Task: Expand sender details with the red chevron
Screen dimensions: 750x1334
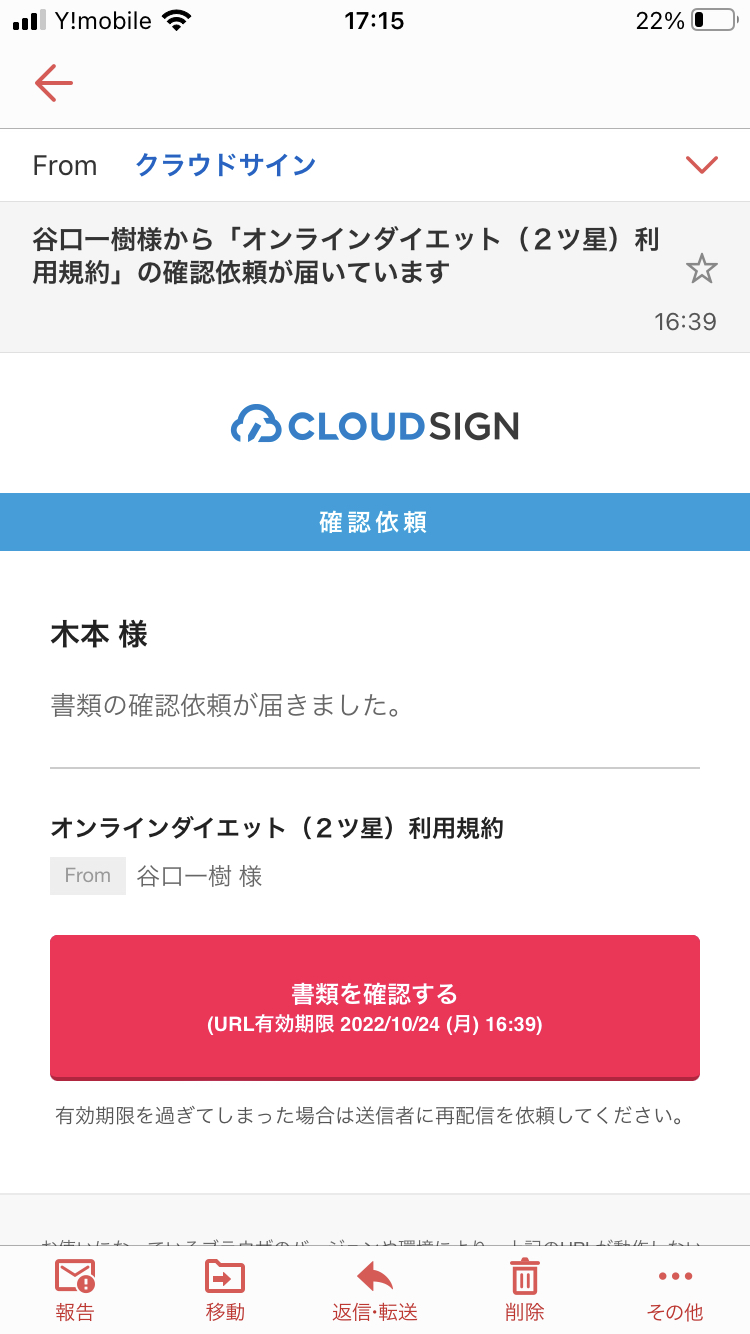Action: (702, 165)
